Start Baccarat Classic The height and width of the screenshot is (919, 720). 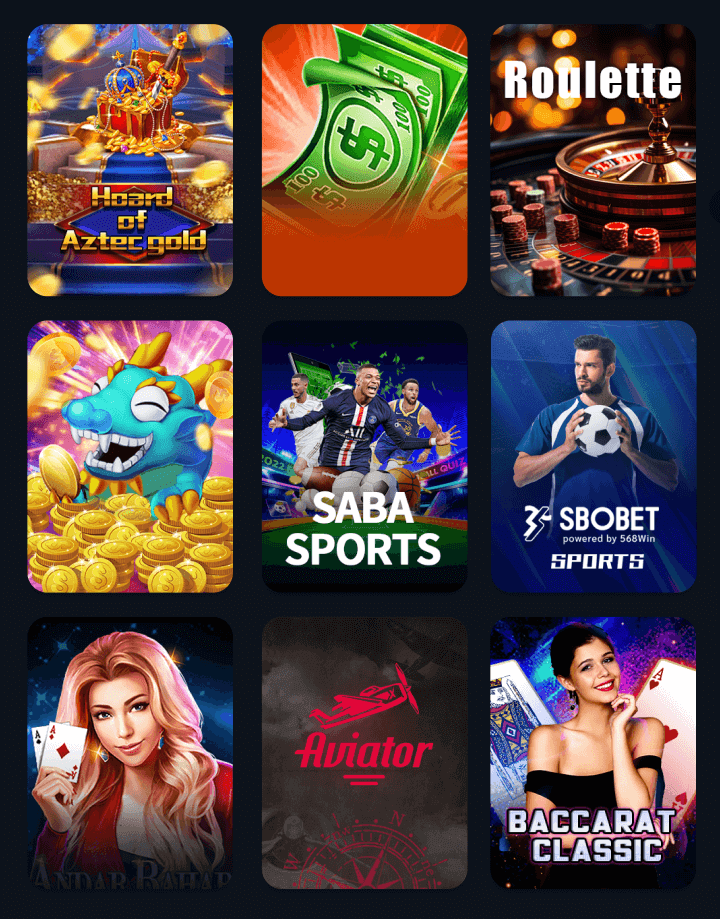[593, 752]
